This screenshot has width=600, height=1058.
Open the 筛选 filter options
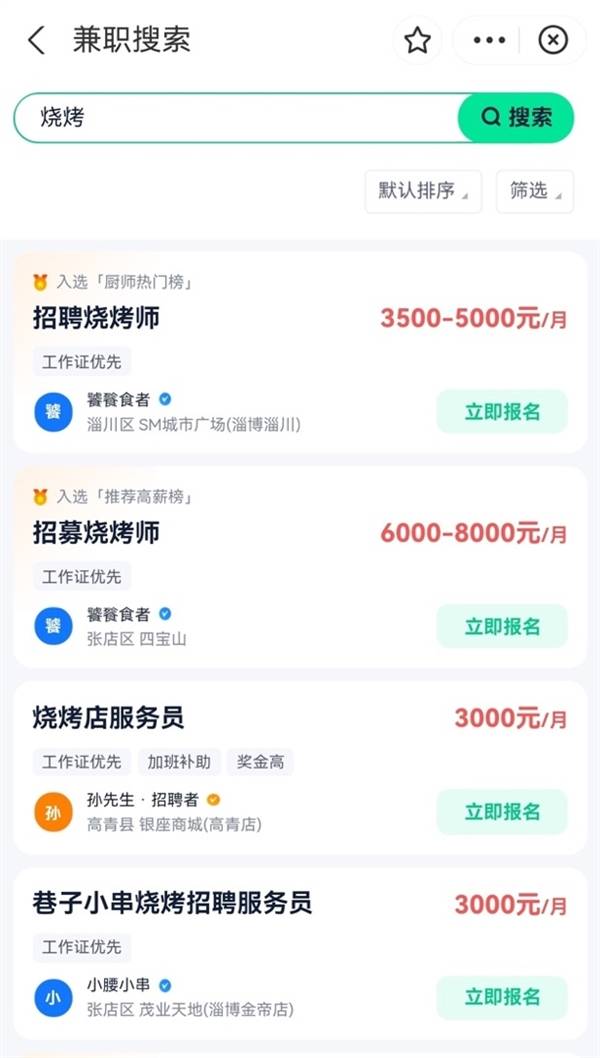tap(535, 191)
